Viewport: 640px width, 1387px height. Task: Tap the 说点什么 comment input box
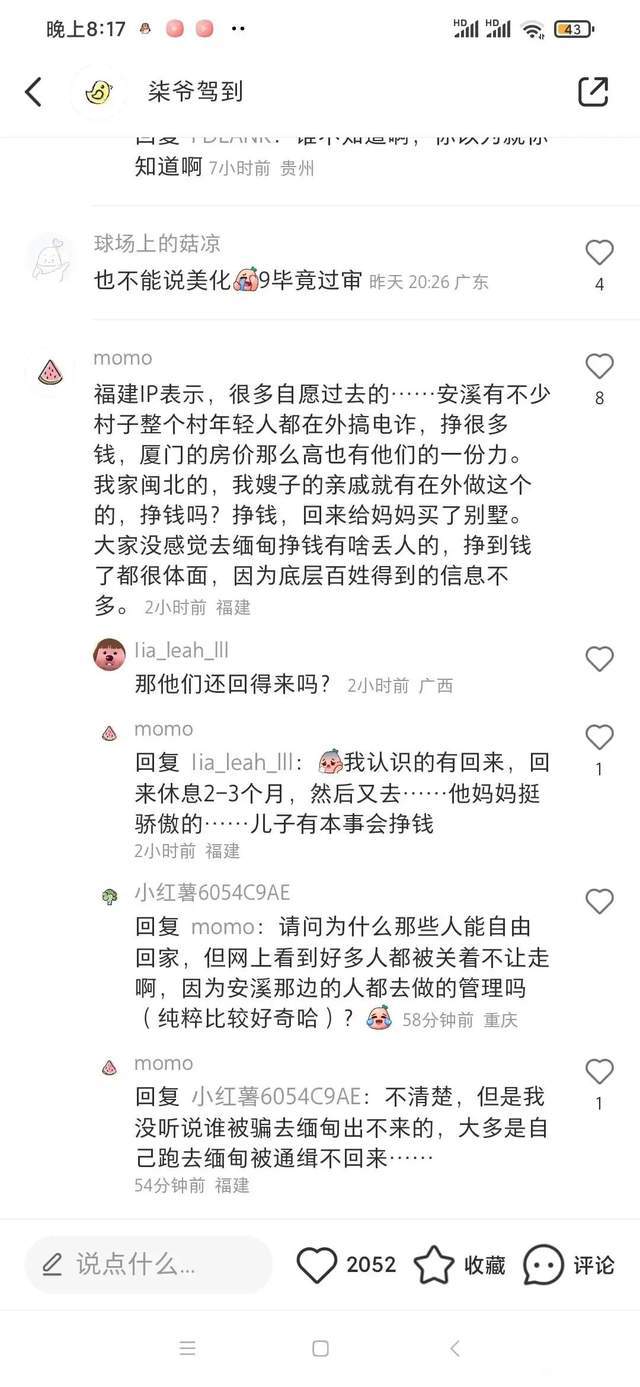click(x=149, y=1264)
